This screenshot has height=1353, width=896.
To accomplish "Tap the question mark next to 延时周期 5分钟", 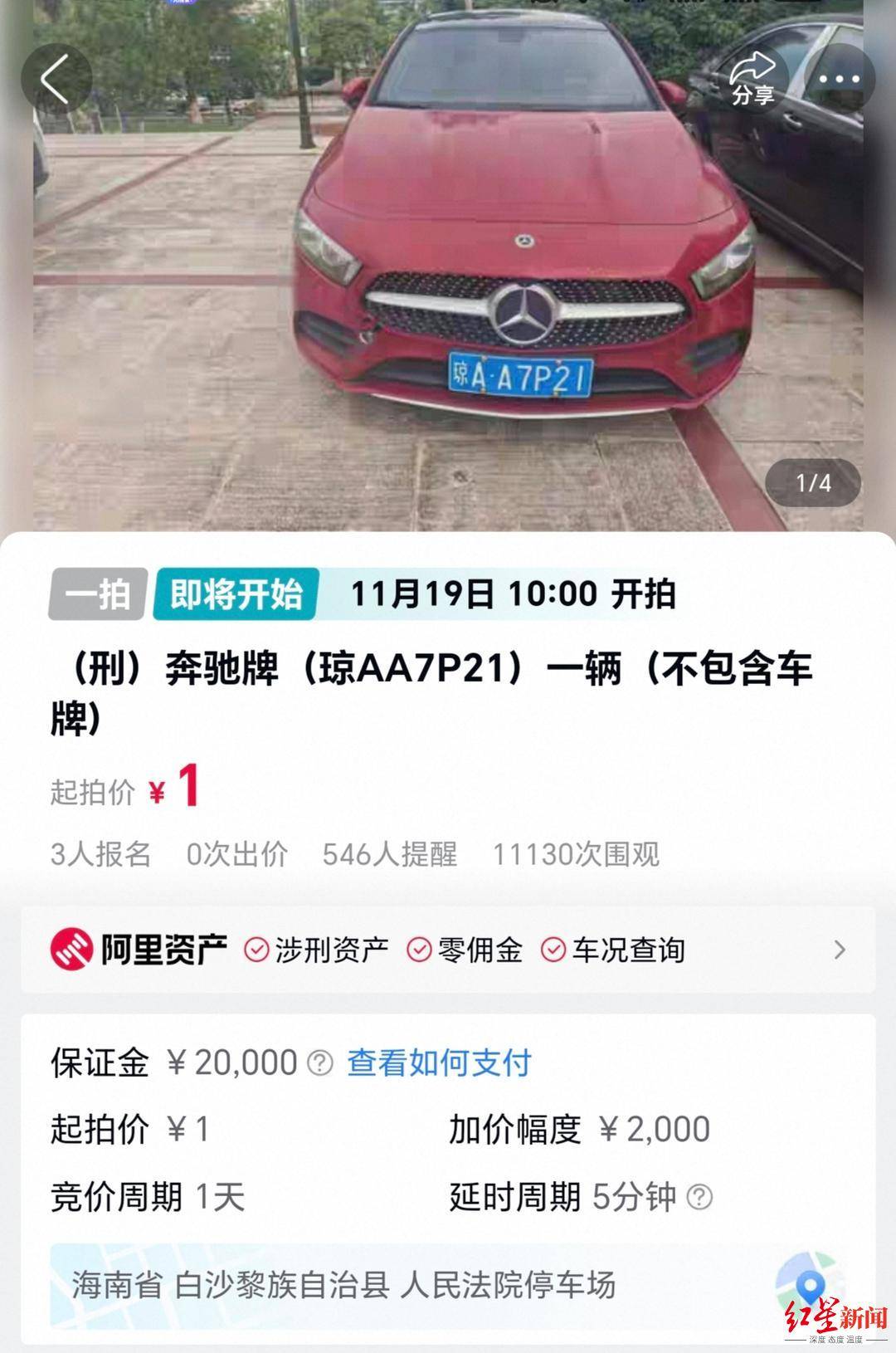I will click(x=701, y=1195).
